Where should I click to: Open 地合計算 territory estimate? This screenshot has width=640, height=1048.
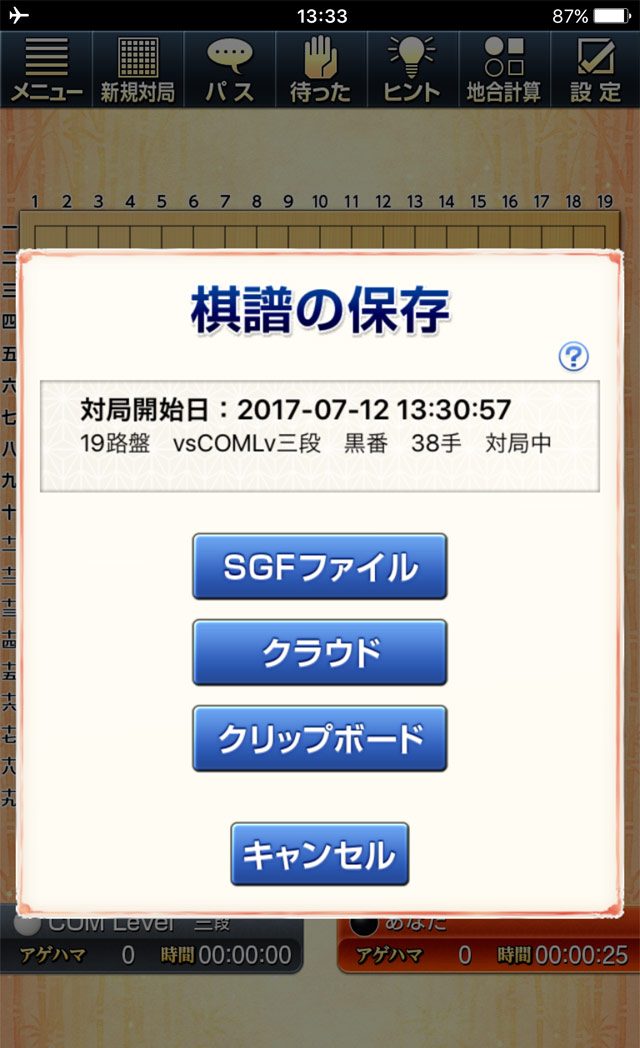503,70
